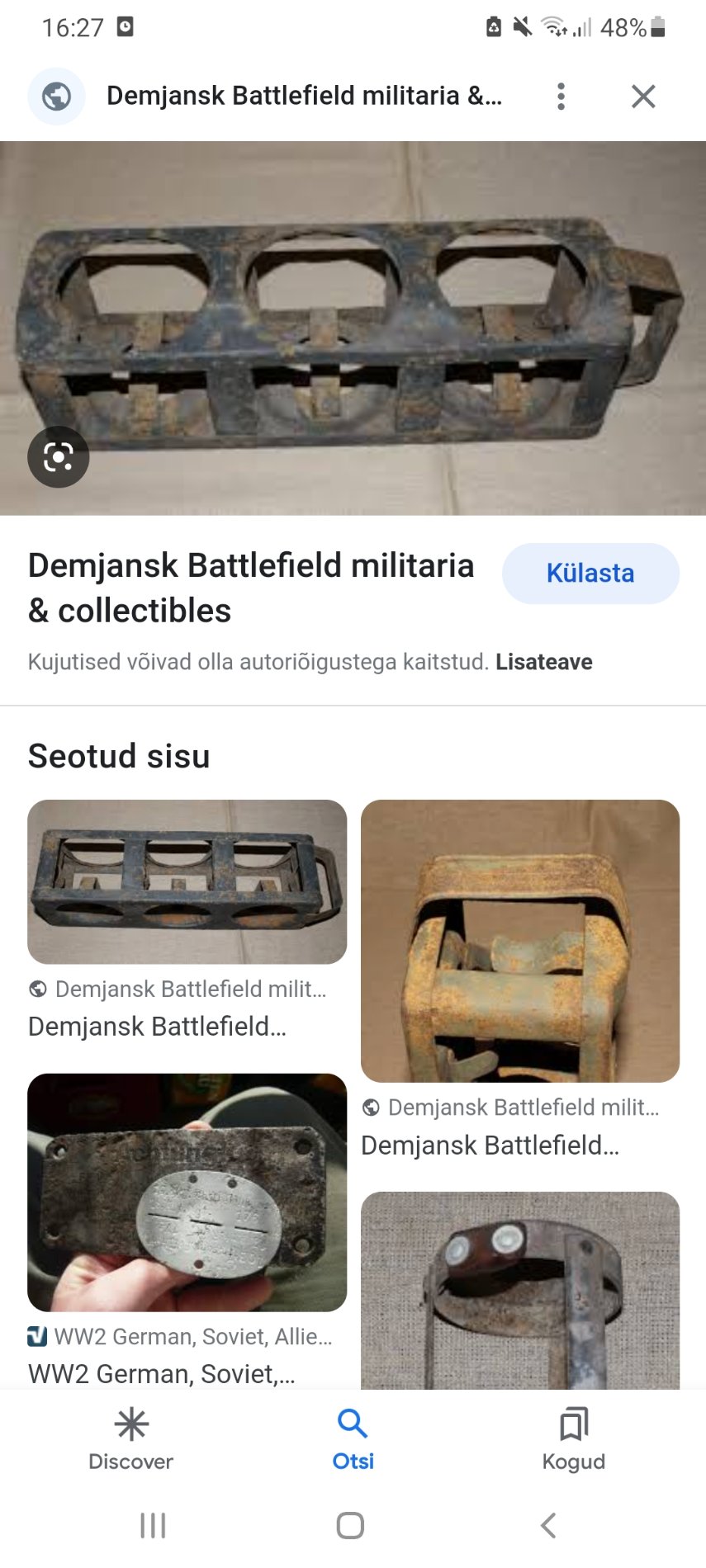Search this image with Lens
The height and width of the screenshot is (1568, 706).
59,456
